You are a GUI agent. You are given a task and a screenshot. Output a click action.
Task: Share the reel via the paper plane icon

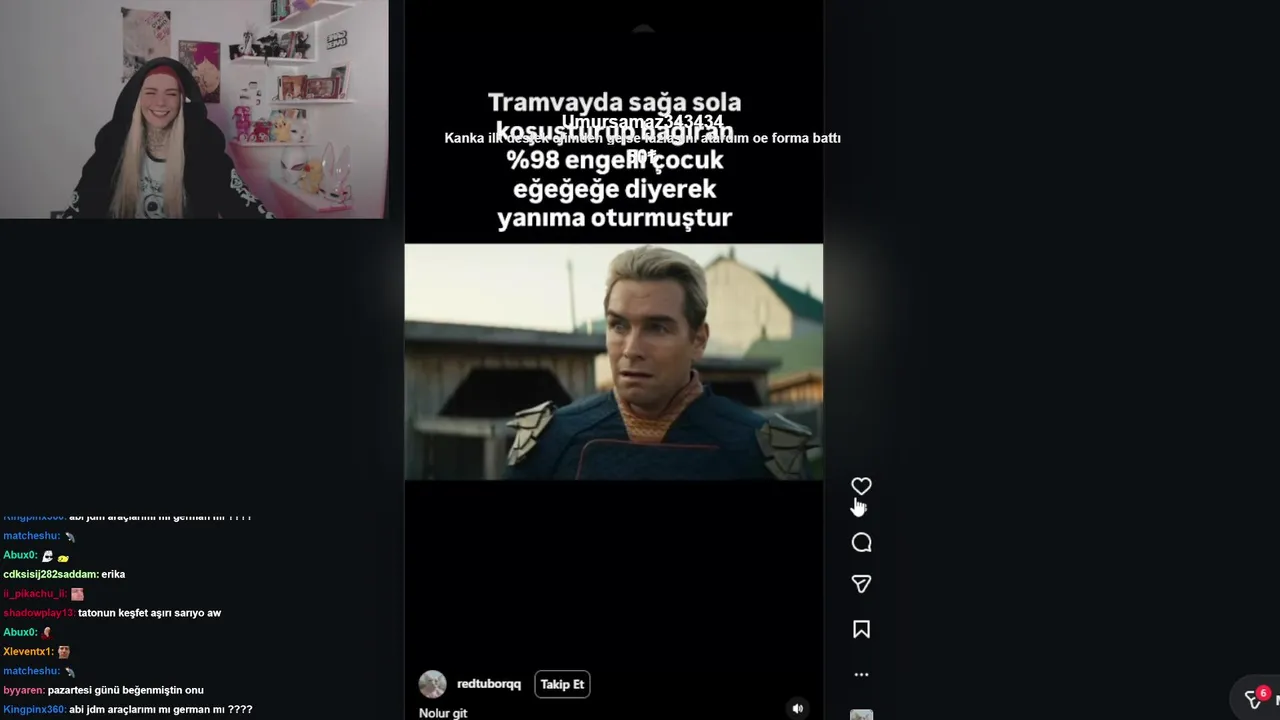[861, 584]
